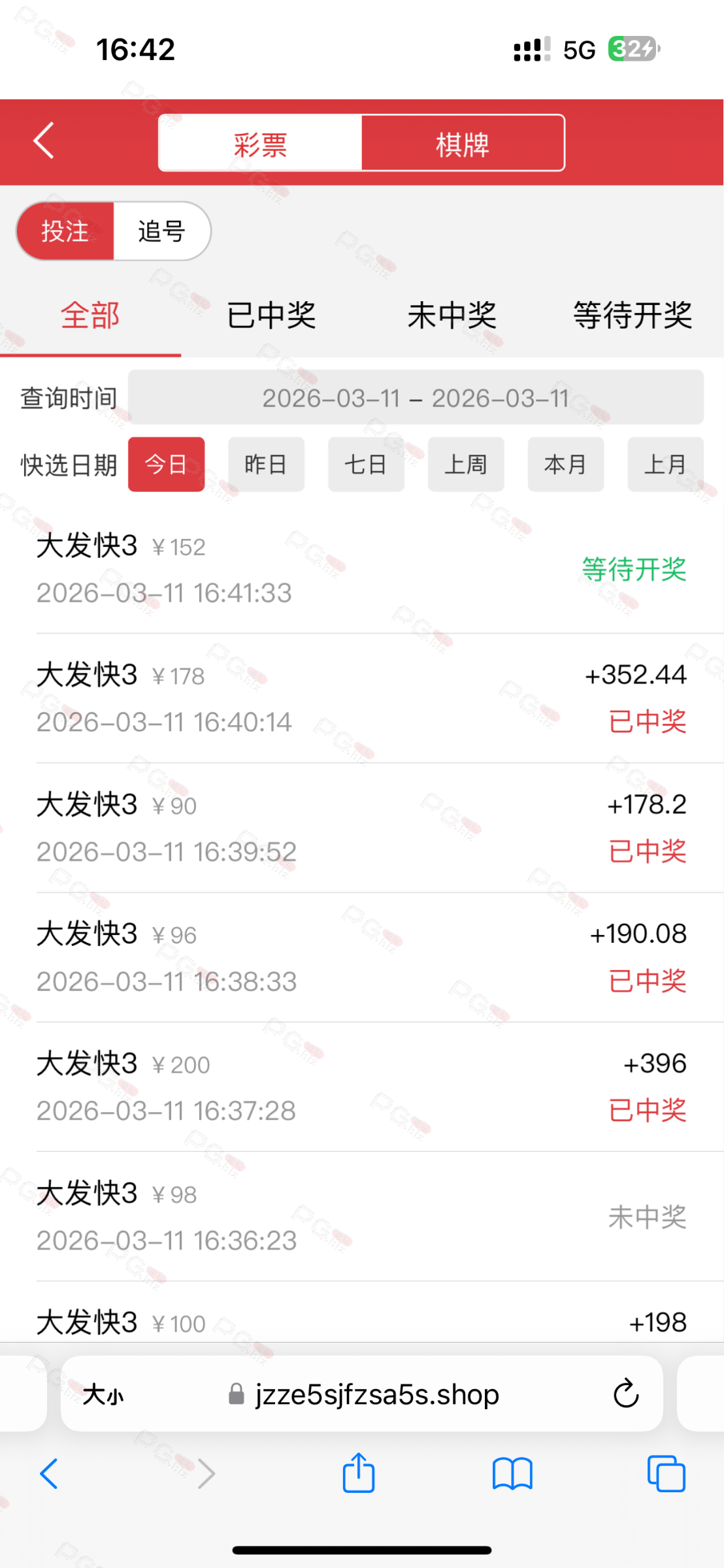Open the bet record winning +352.44
Image resolution: width=724 pixels, height=1568 pixels.
[361, 698]
